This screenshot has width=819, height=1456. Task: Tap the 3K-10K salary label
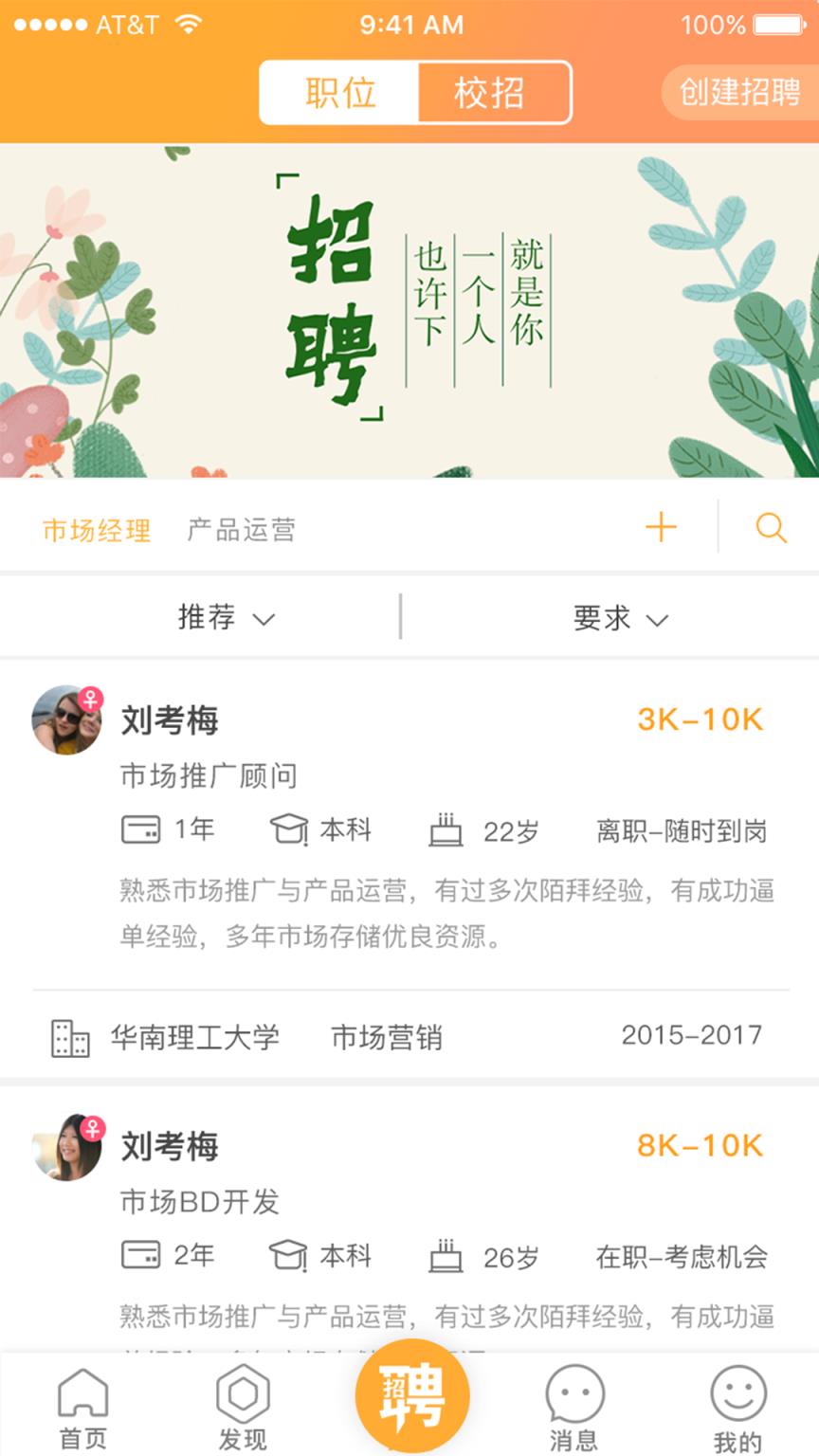701,720
